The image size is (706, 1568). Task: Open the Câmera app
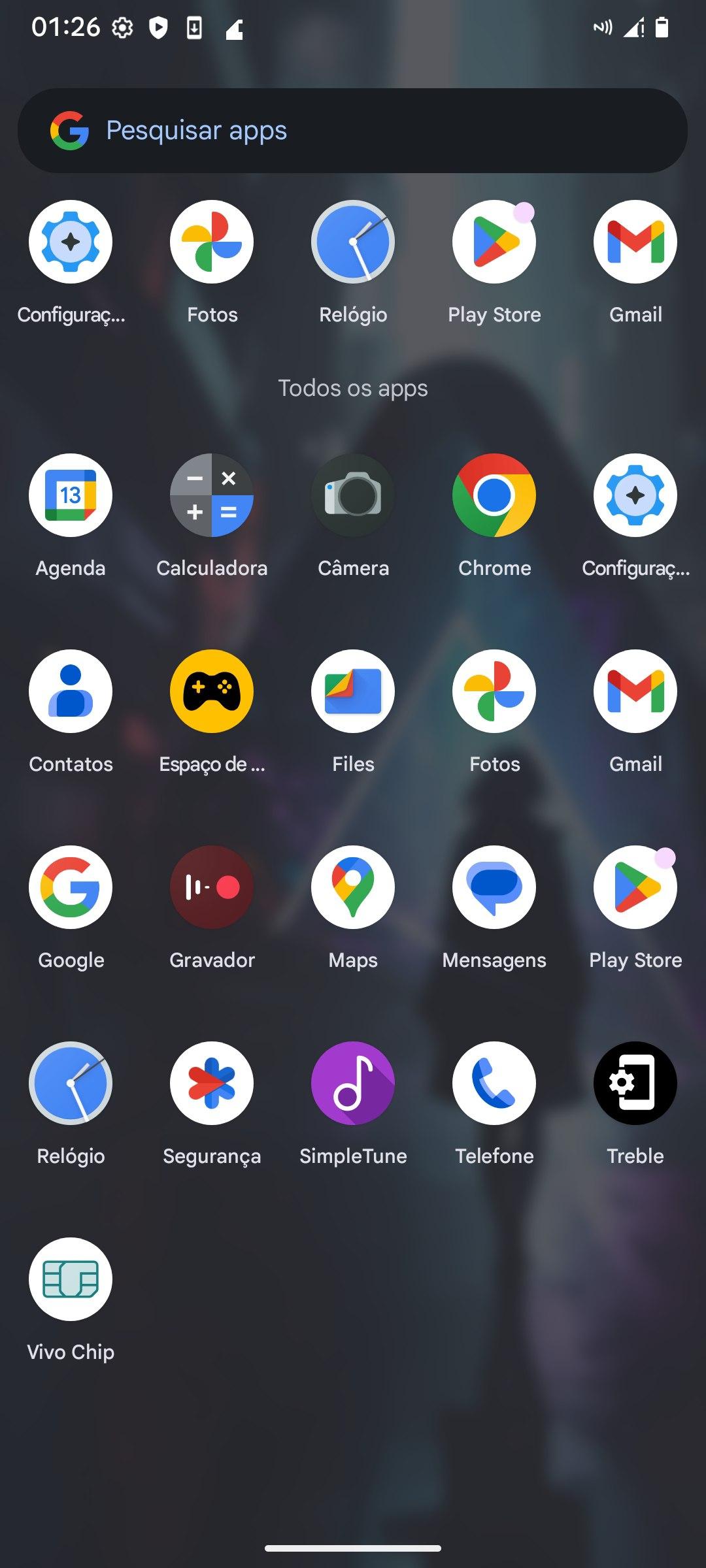click(x=353, y=496)
